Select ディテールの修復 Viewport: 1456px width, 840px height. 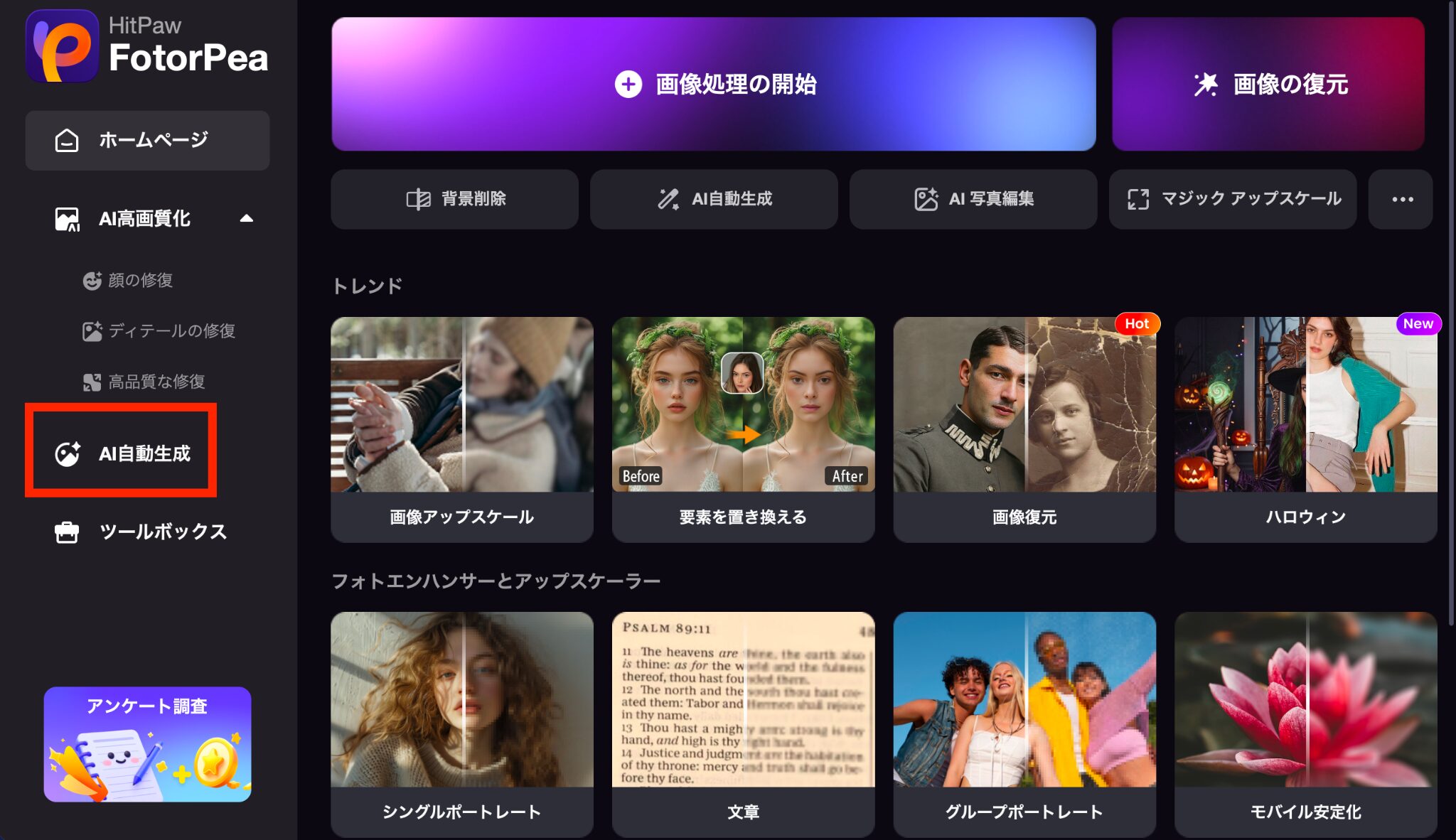(171, 330)
